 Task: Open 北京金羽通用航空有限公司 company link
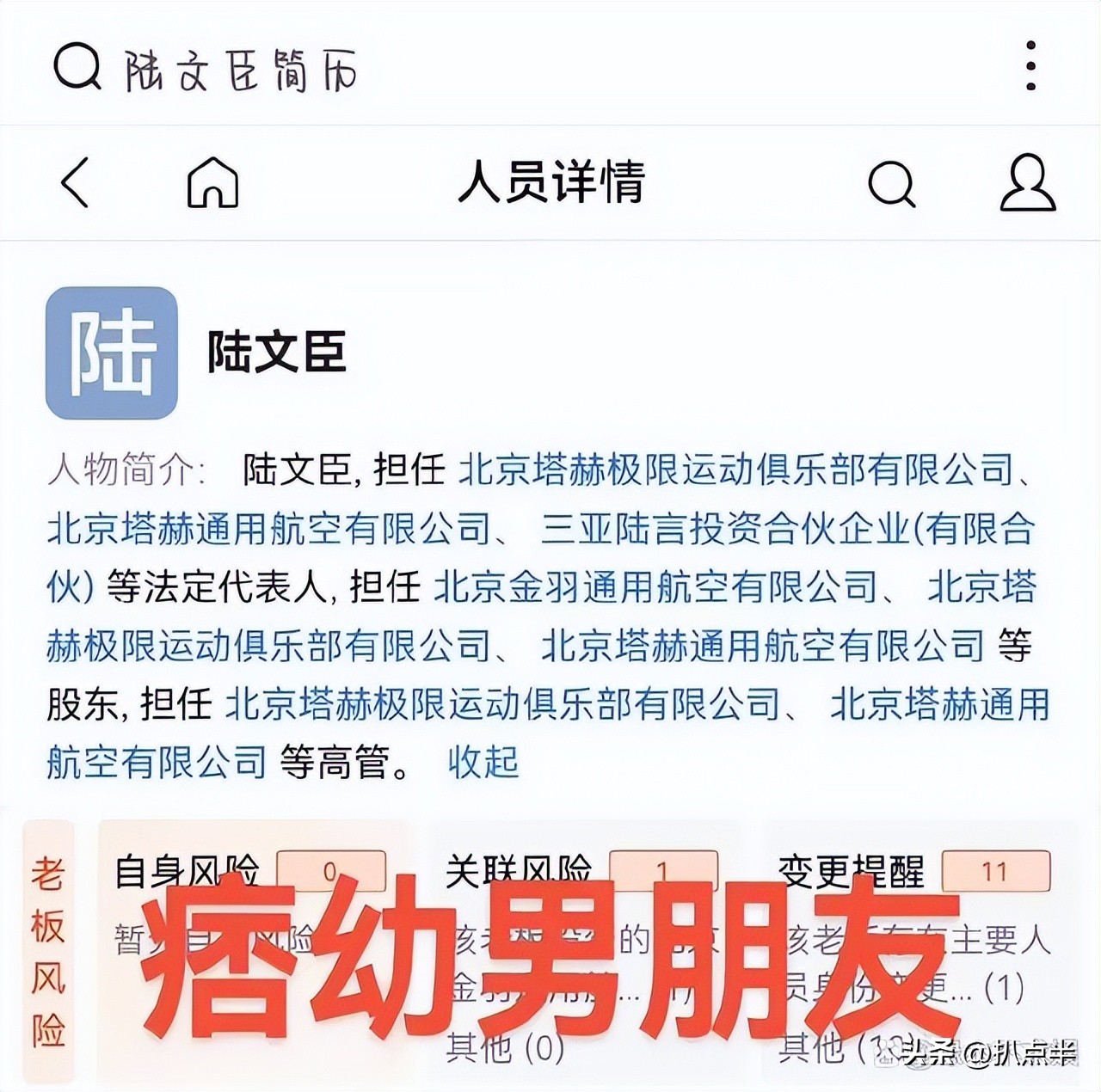pos(655,587)
